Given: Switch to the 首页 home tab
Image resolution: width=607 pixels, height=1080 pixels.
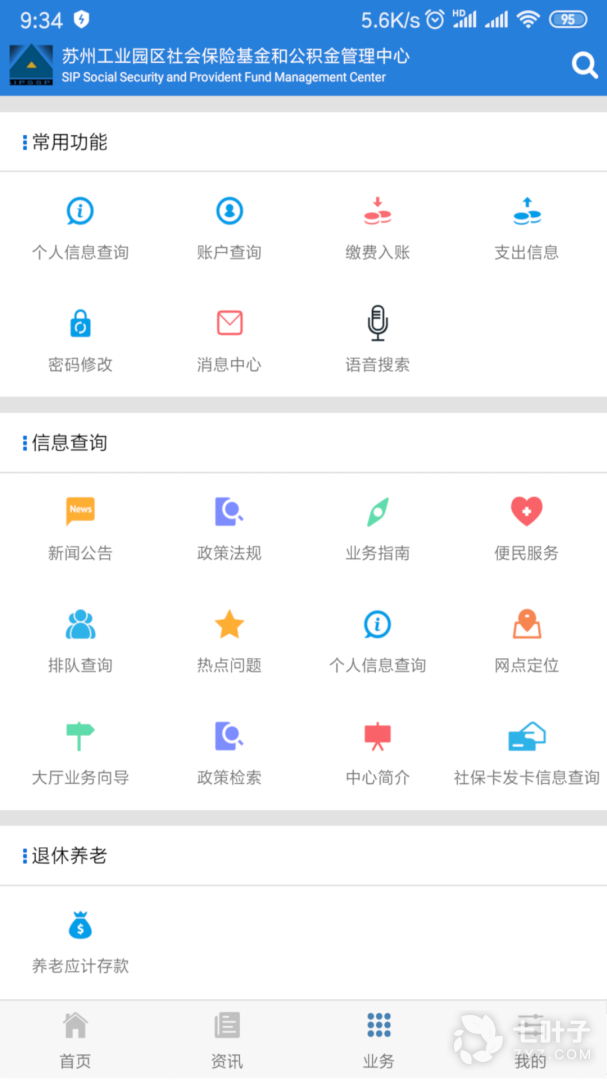Looking at the screenshot, I should [75, 1040].
